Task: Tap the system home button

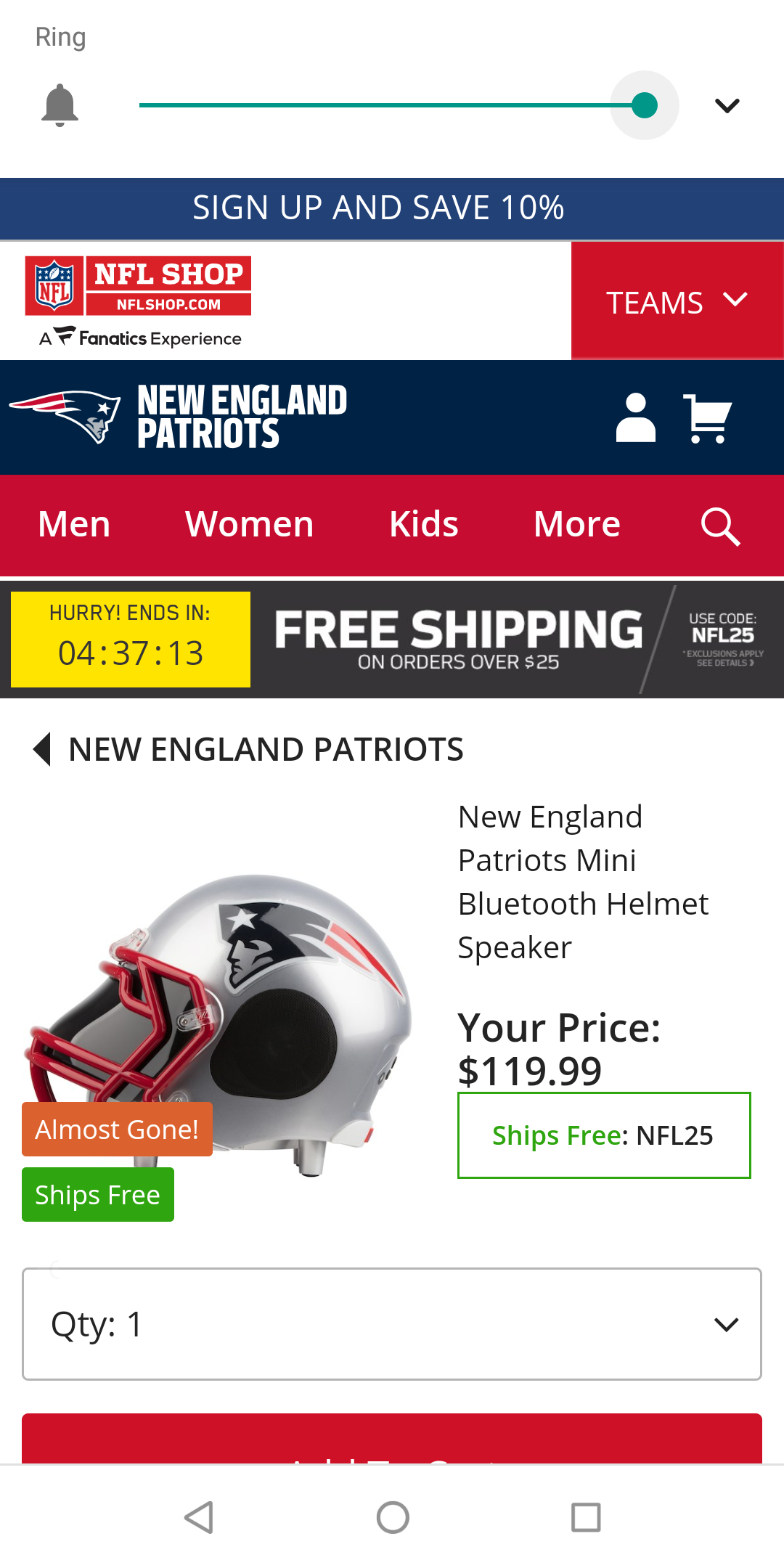Action: pyautogui.click(x=393, y=1517)
